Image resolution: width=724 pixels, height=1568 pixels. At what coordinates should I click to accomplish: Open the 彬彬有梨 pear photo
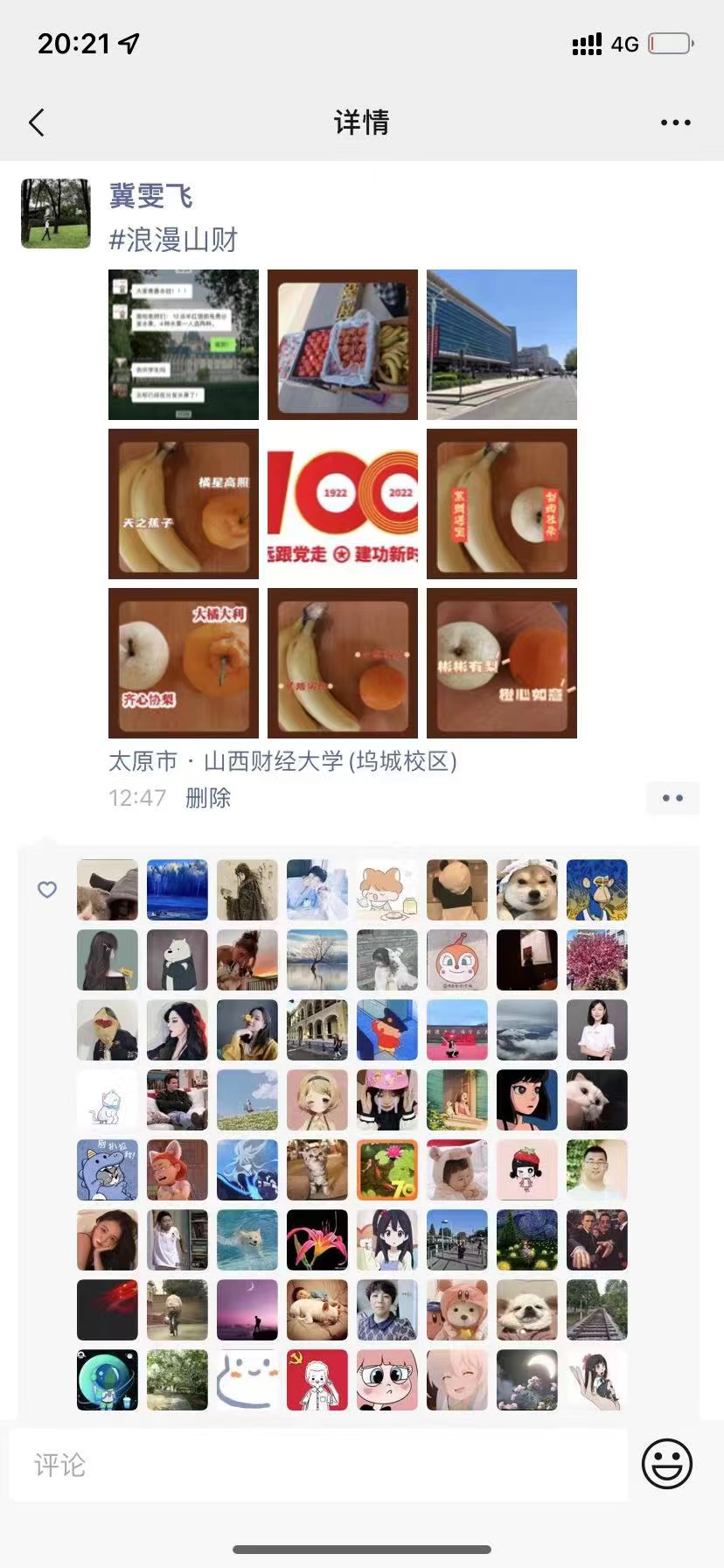[x=502, y=663]
